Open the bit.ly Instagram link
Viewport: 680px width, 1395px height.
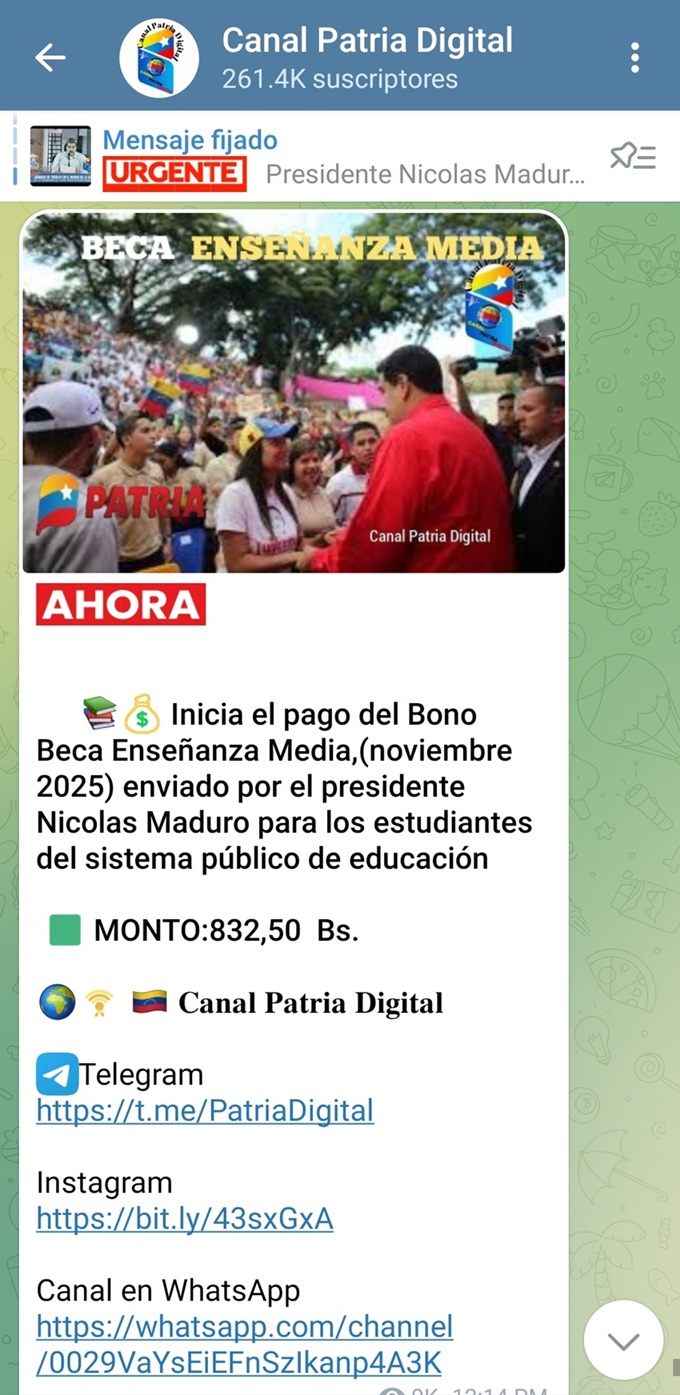tap(185, 1219)
